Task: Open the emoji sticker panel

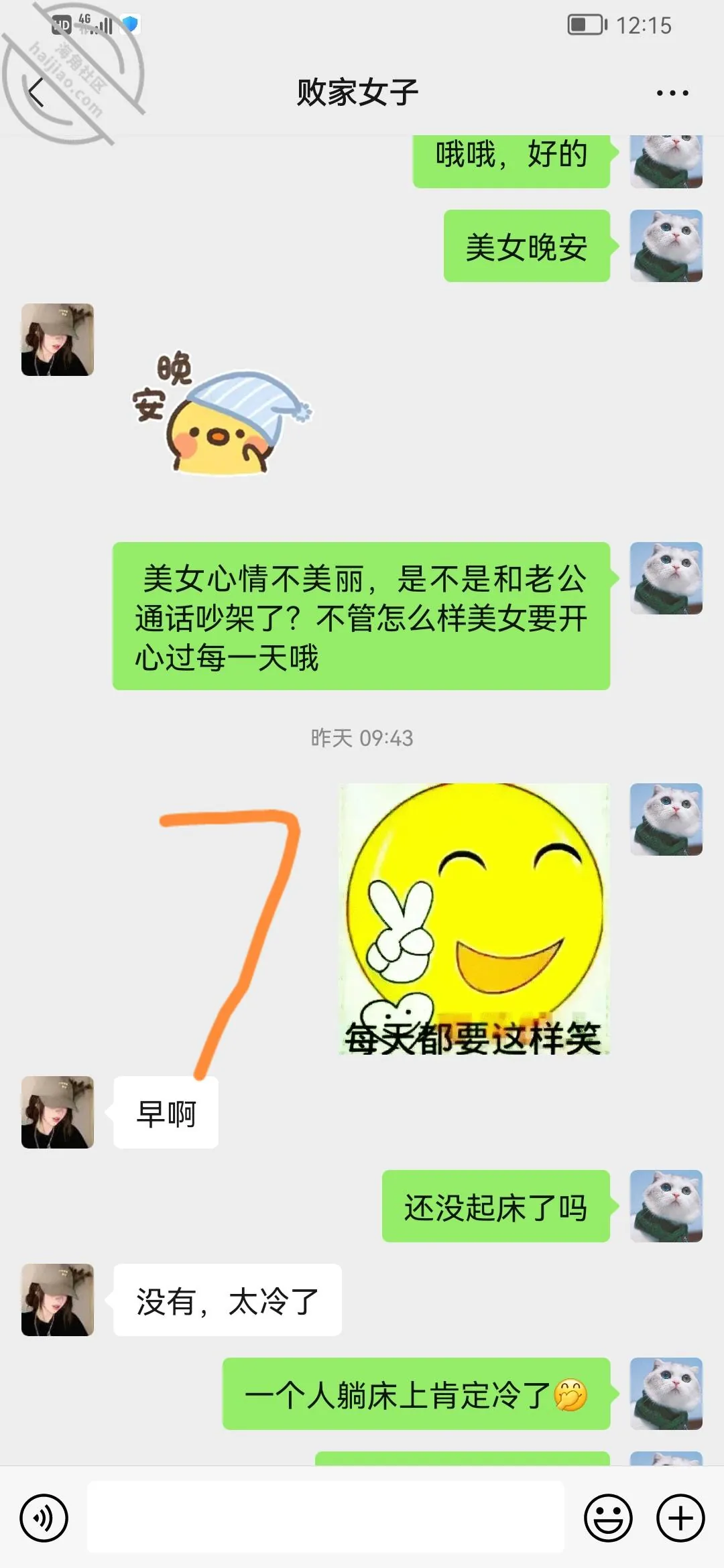Action: (x=609, y=1518)
